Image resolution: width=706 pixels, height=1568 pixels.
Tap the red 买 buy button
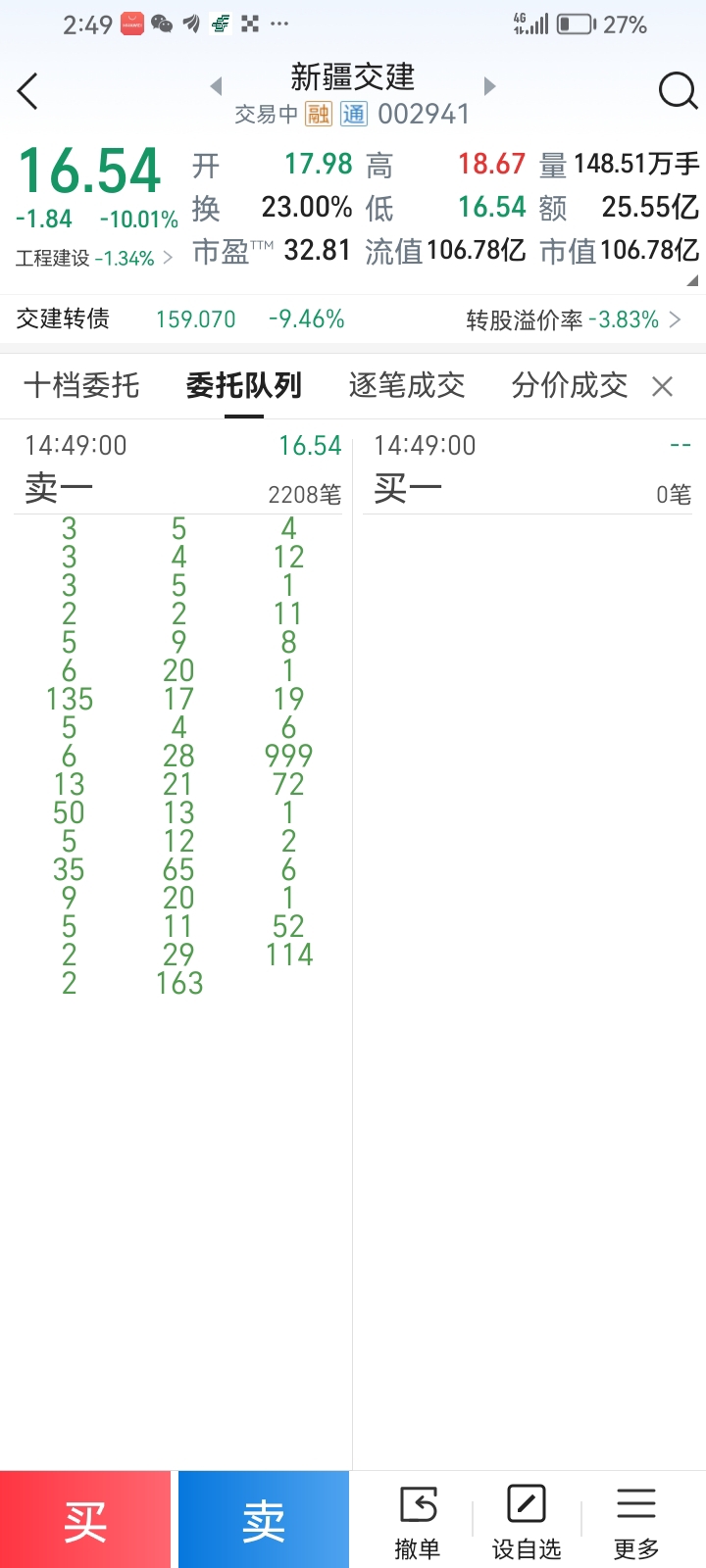[x=85, y=1519]
